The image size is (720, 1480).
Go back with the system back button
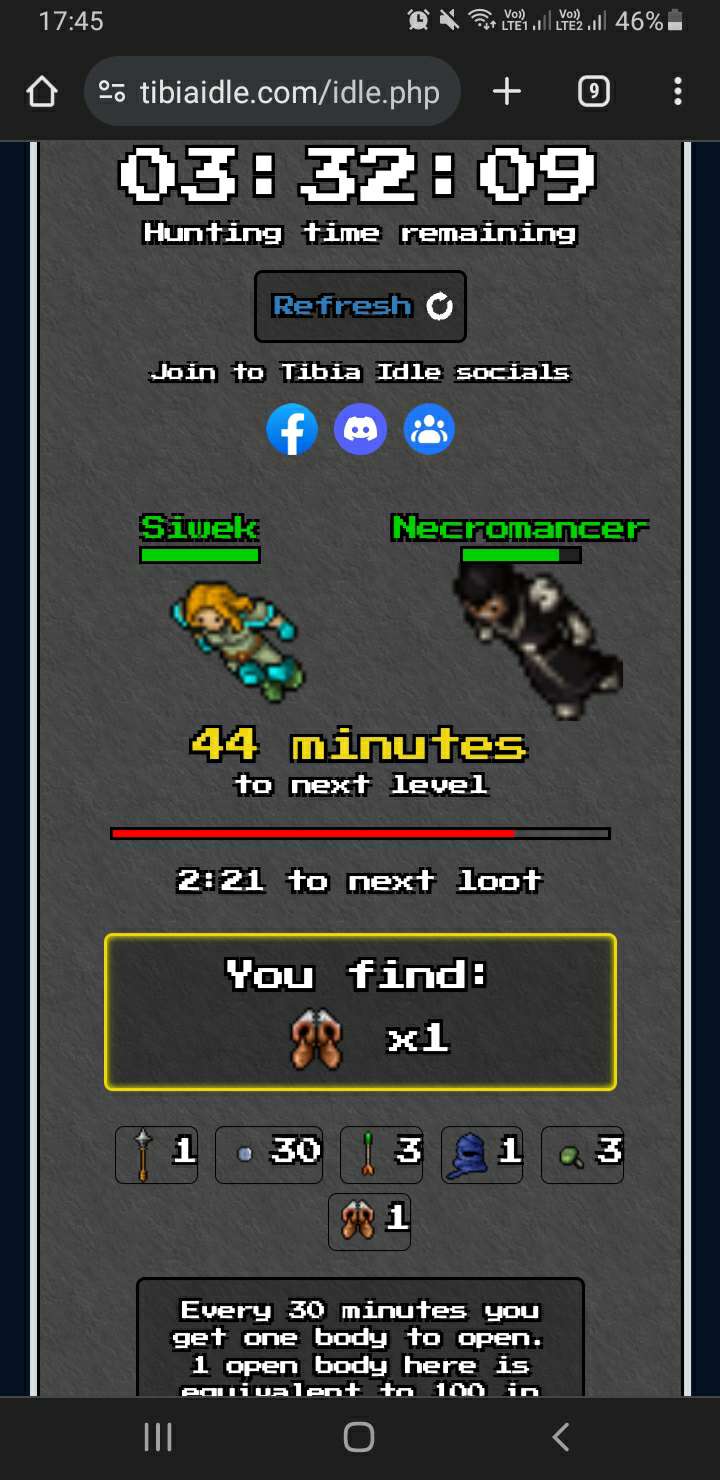(x=560, y=1437)
